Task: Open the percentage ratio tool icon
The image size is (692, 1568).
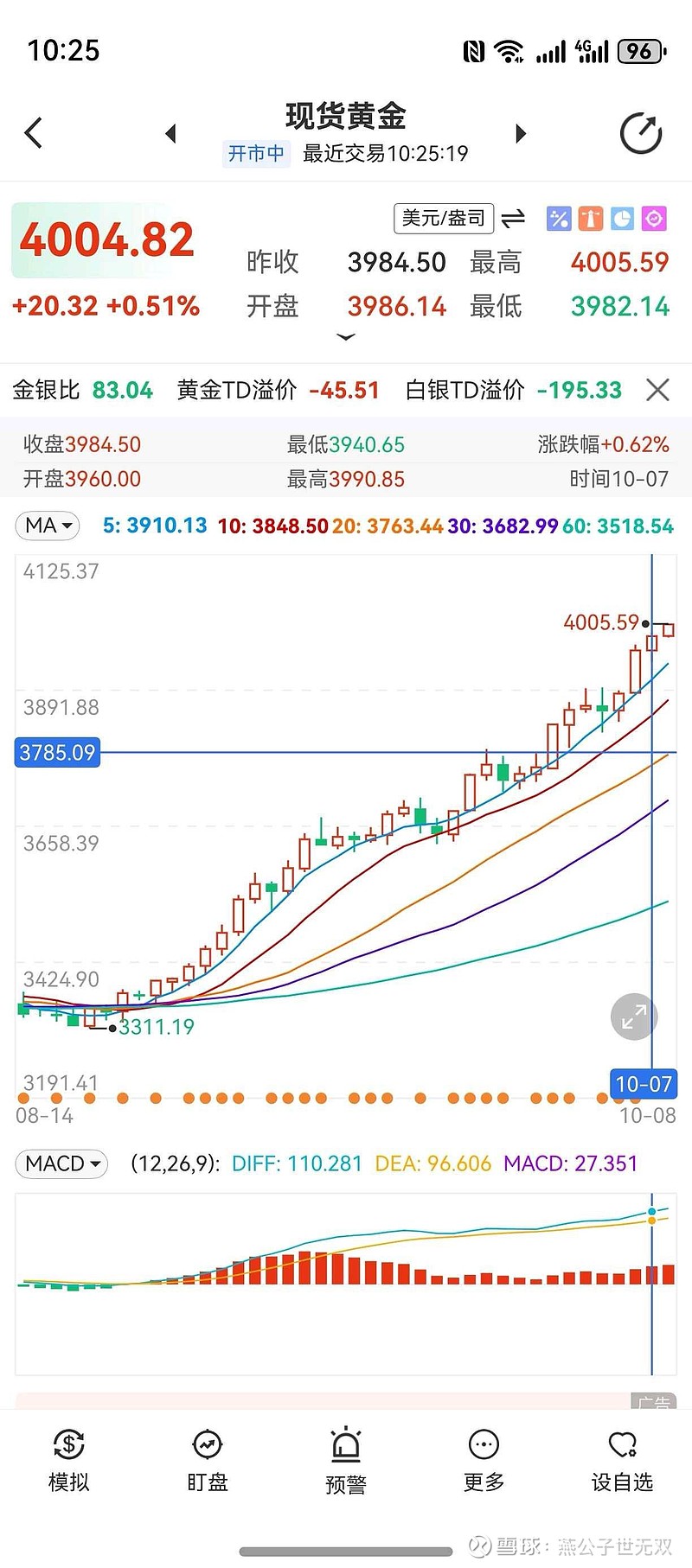Action: click(x=559, y=219)
